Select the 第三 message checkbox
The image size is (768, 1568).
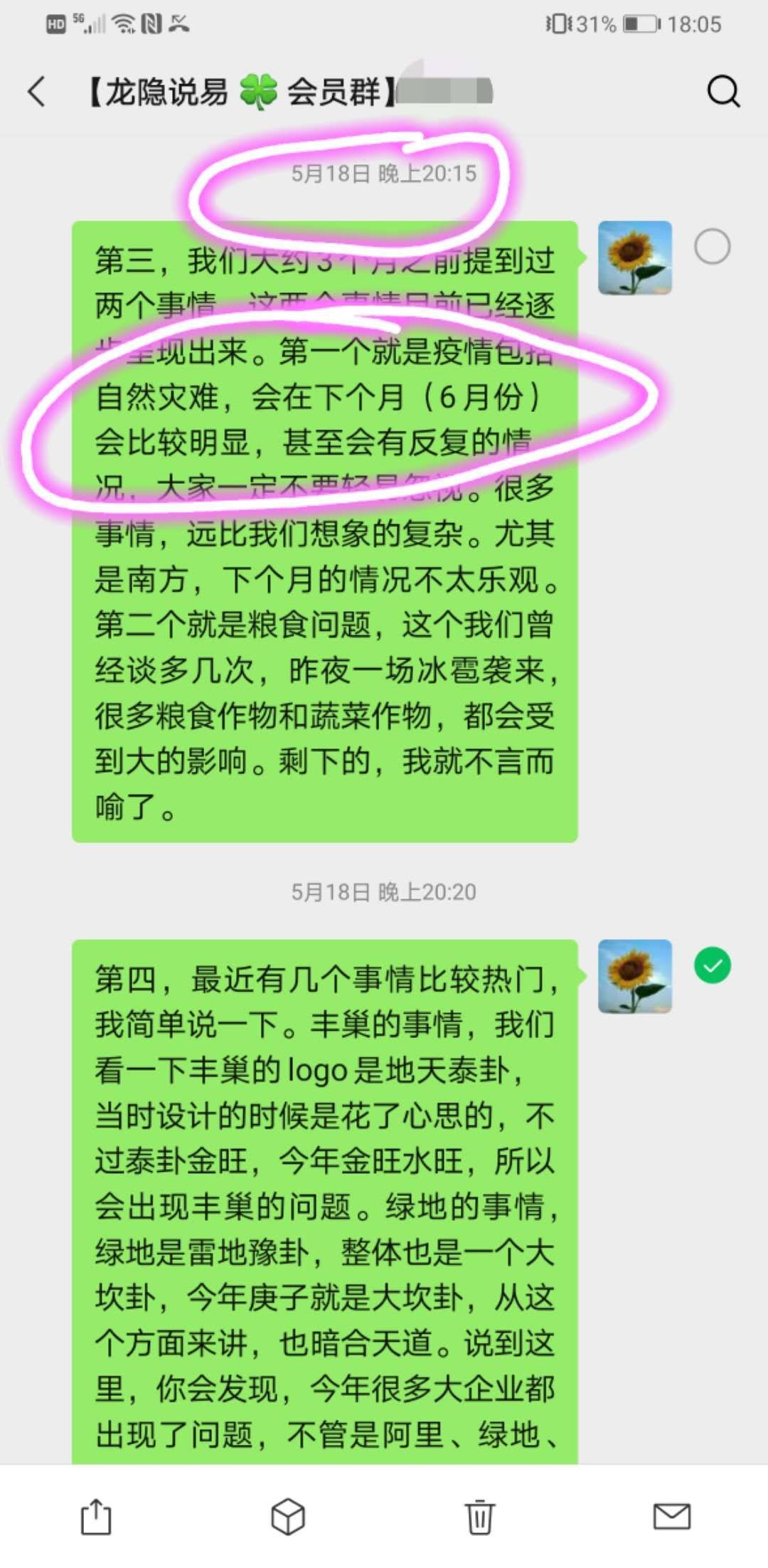pos(712,247)
